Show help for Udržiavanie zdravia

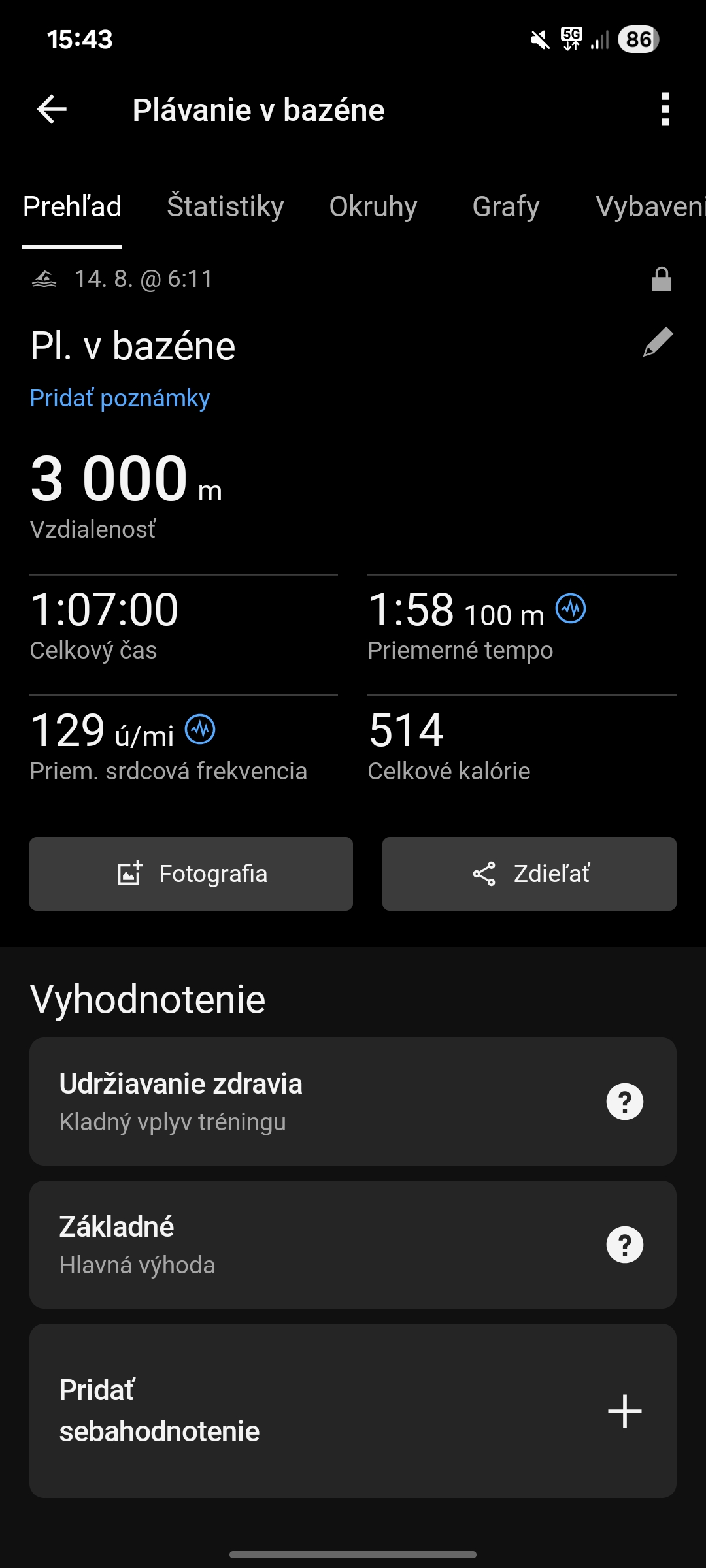pyautogui.click(x=624, y=1102)
